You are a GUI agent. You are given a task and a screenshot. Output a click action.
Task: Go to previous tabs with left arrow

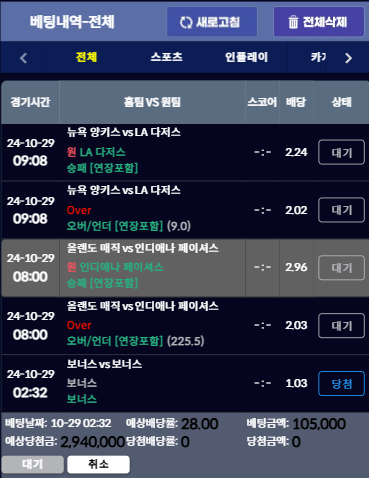(23, 58)
